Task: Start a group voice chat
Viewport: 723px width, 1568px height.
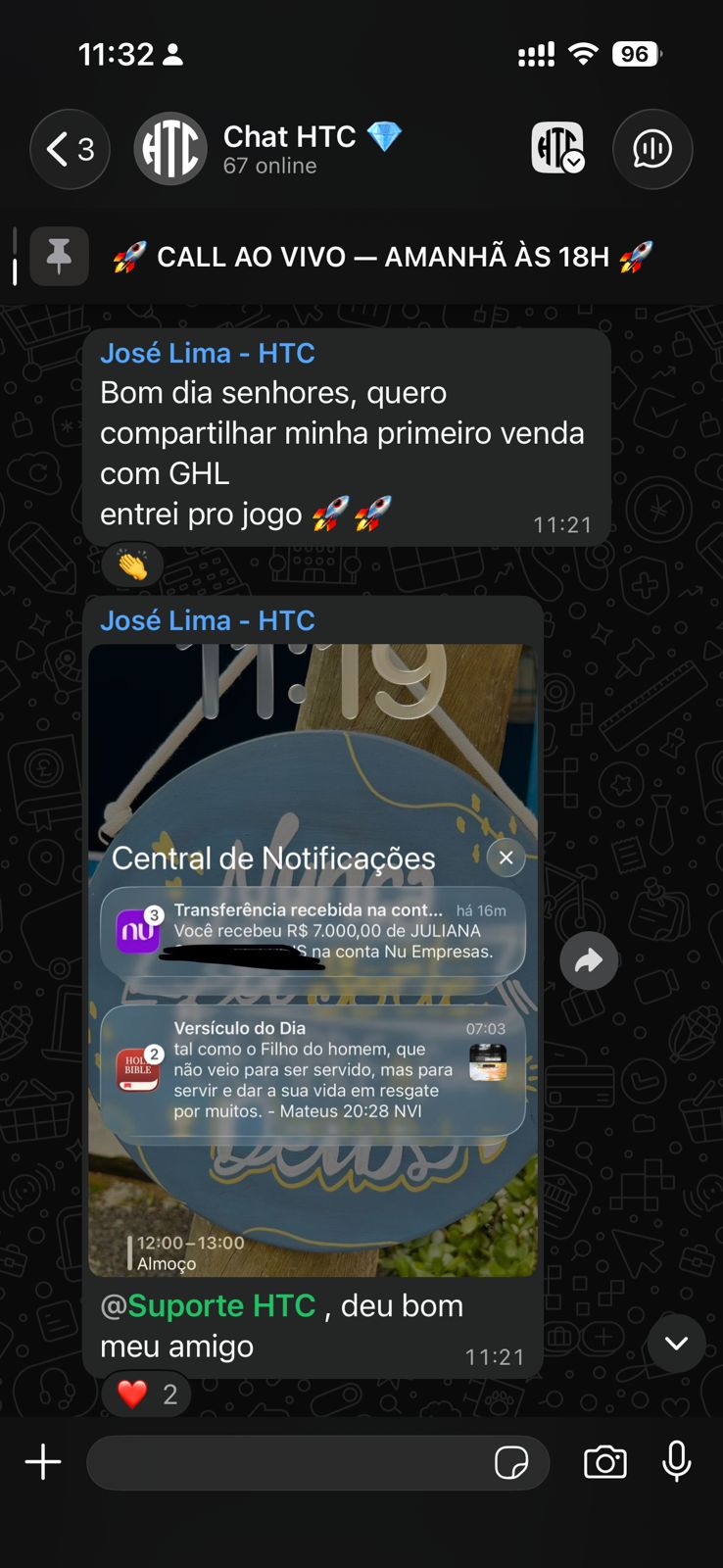Action: coord(651,149)
